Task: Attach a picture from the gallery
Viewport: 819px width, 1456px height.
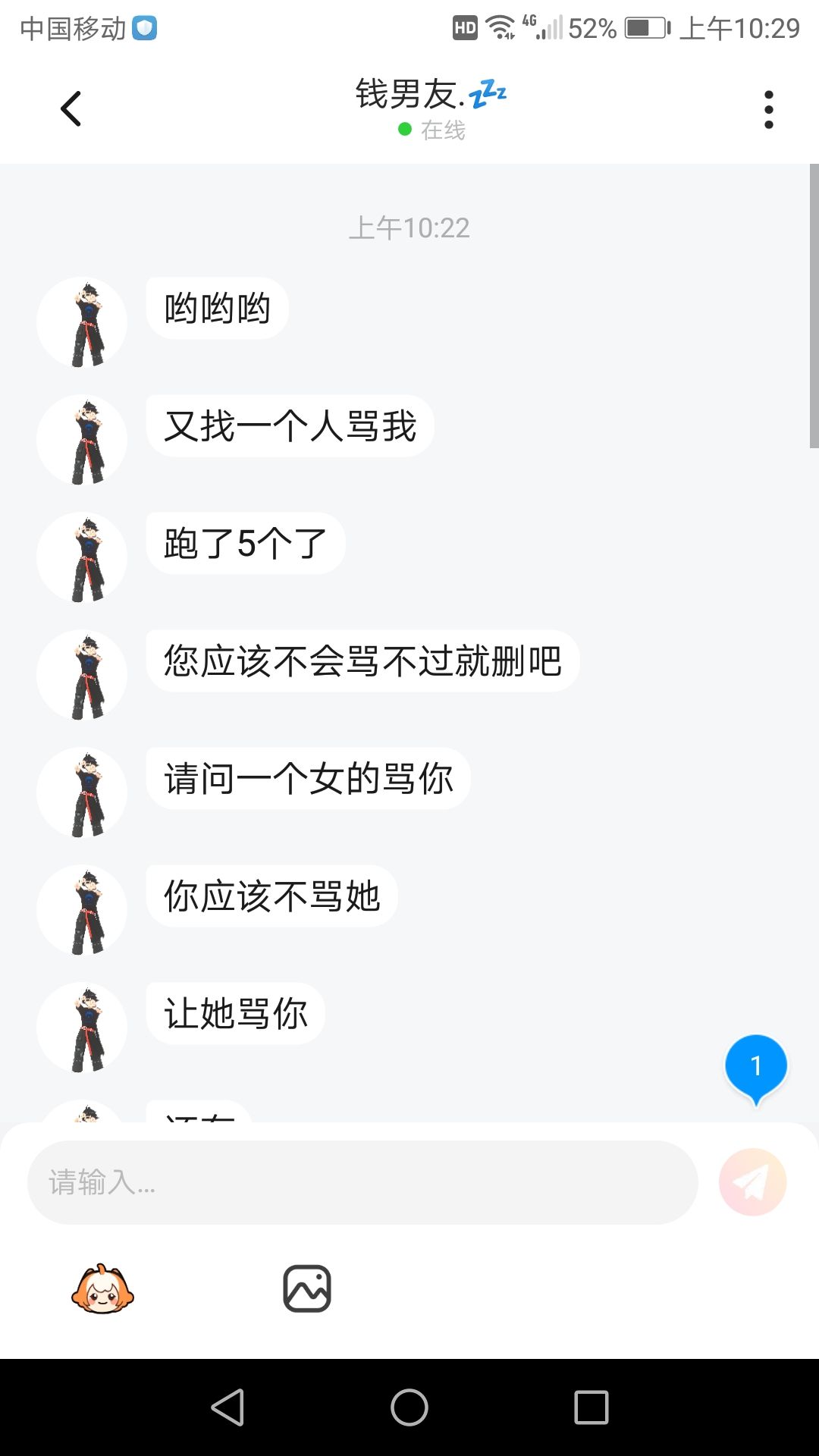Action: click(307, 1288)
